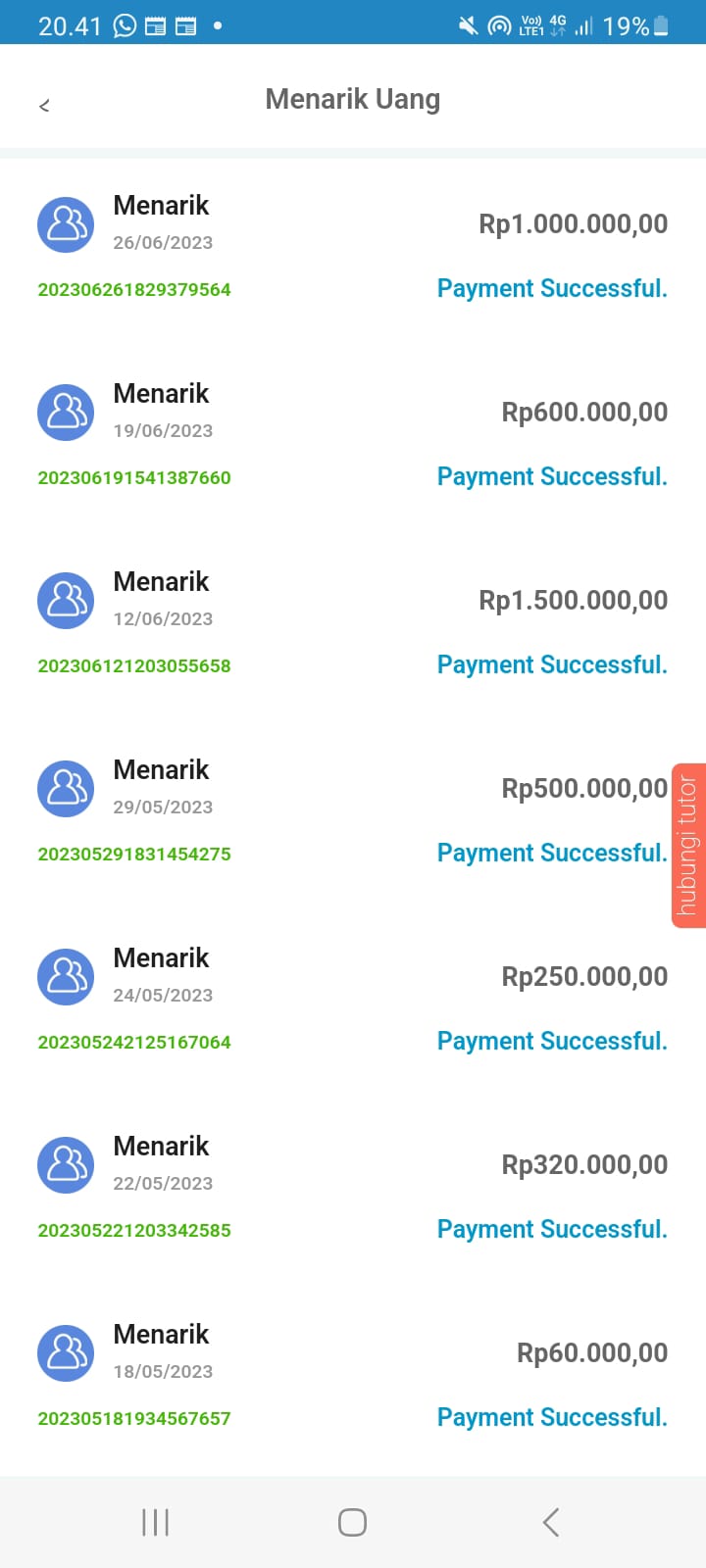Select the 18/05/2023 Rp60.000,00 withdrawal
Screen dimensions: 706x1568
tap(353, 1376)
